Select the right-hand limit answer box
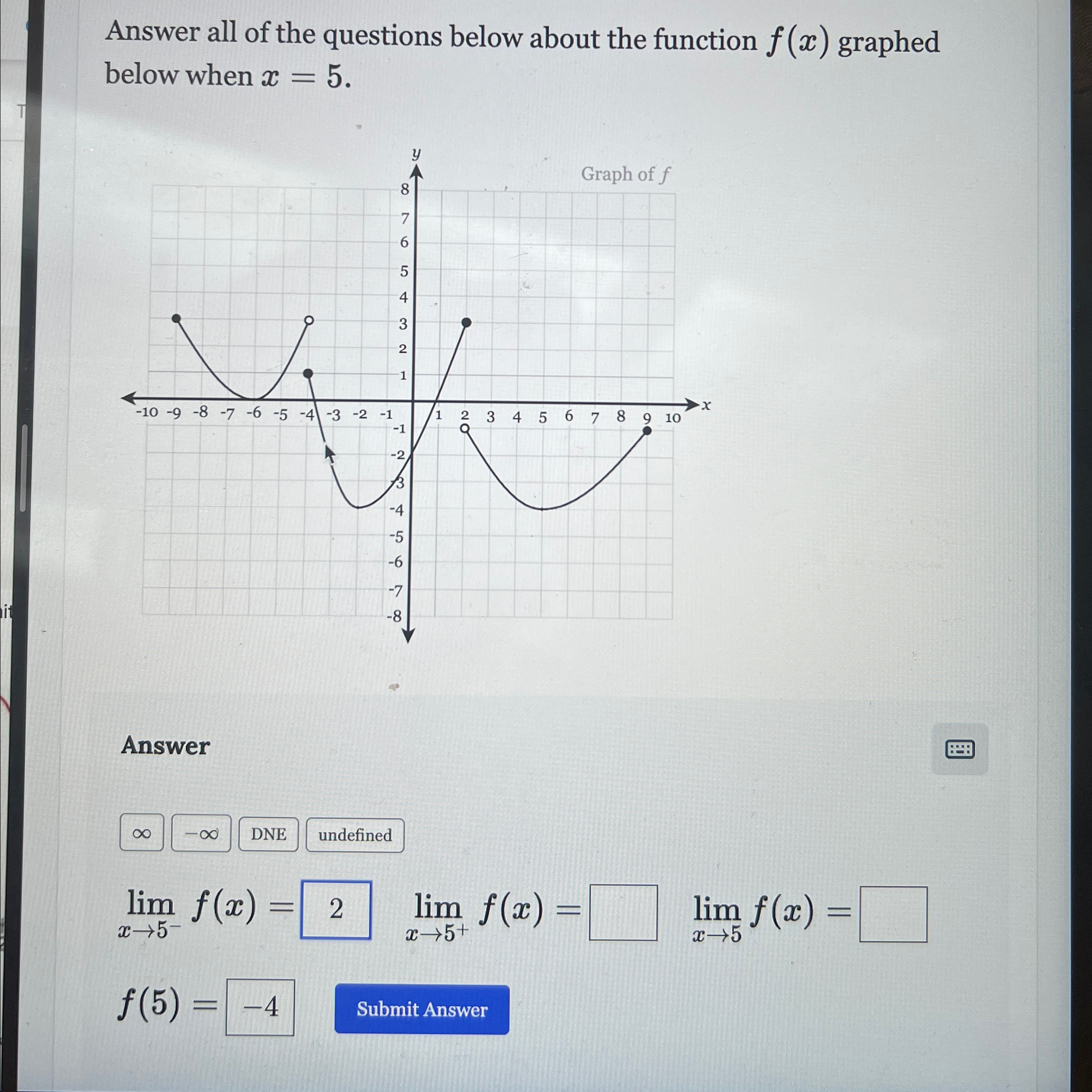 (x=623, y=912)
